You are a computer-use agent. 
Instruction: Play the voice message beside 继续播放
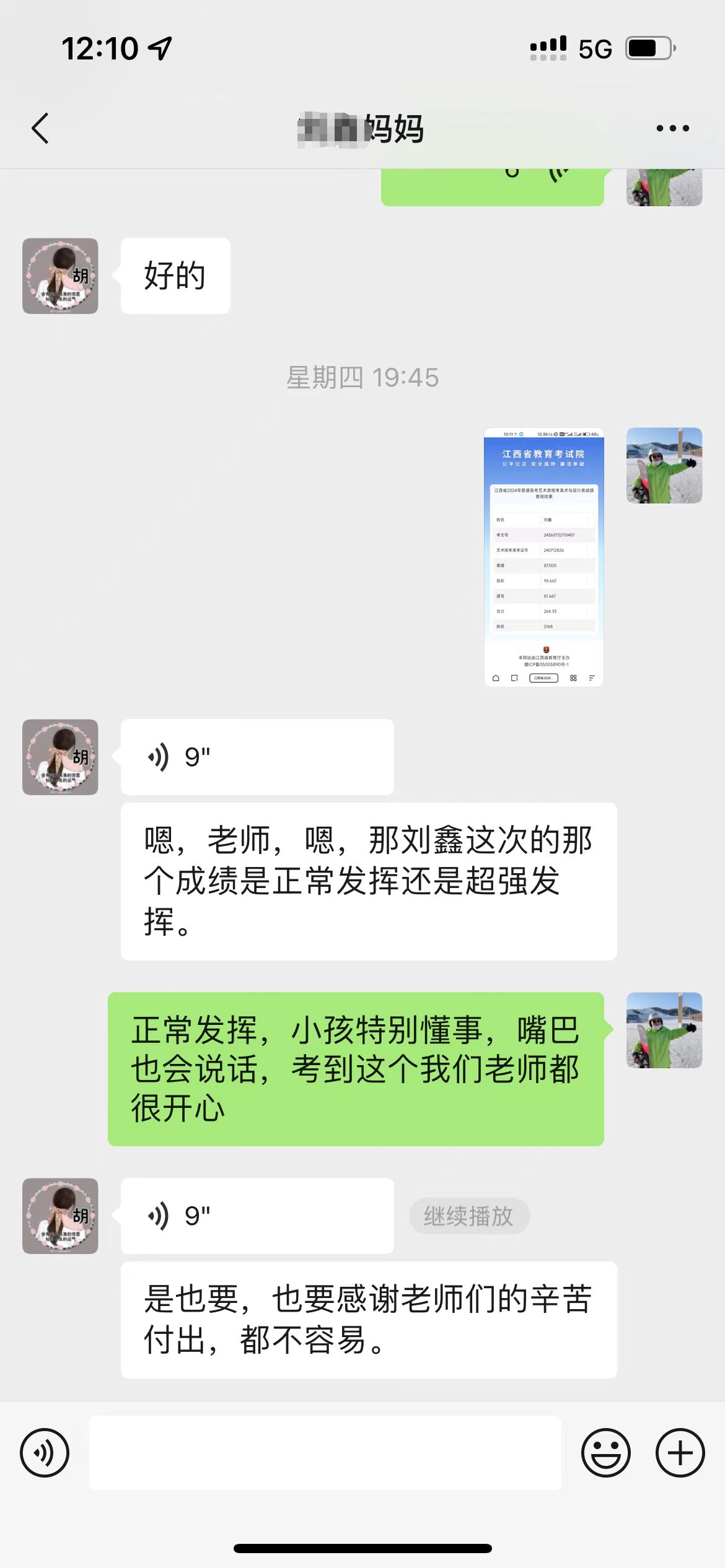(x=257, y=1216)
